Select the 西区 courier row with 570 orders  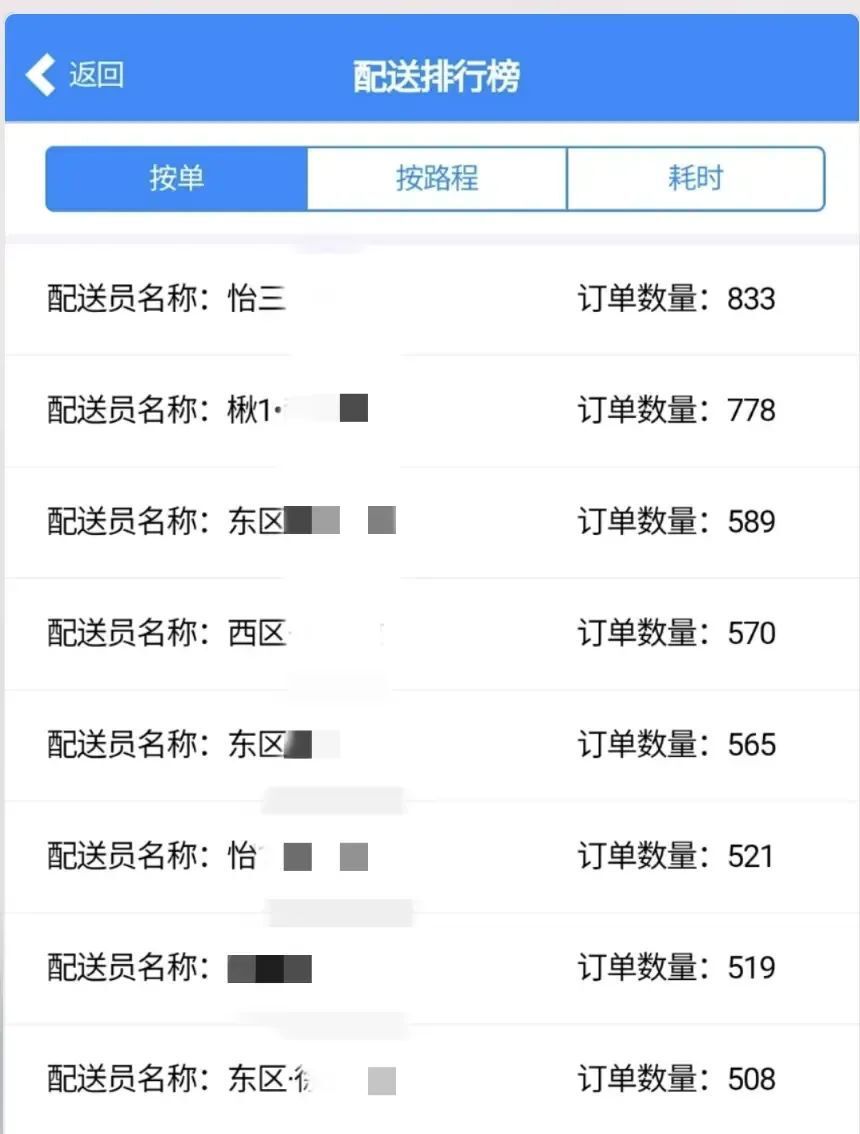430,633
